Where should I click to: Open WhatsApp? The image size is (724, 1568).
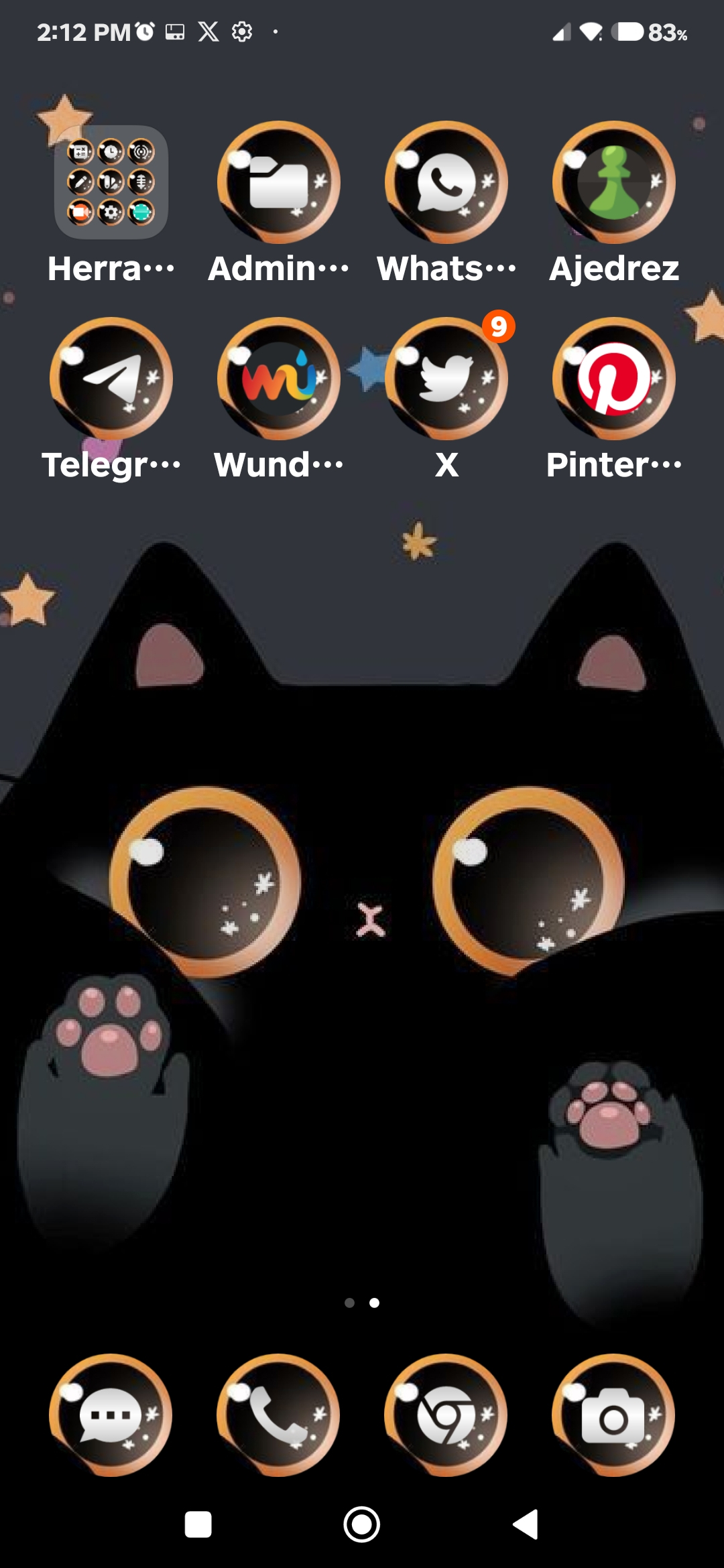click(x=446, y=182)
